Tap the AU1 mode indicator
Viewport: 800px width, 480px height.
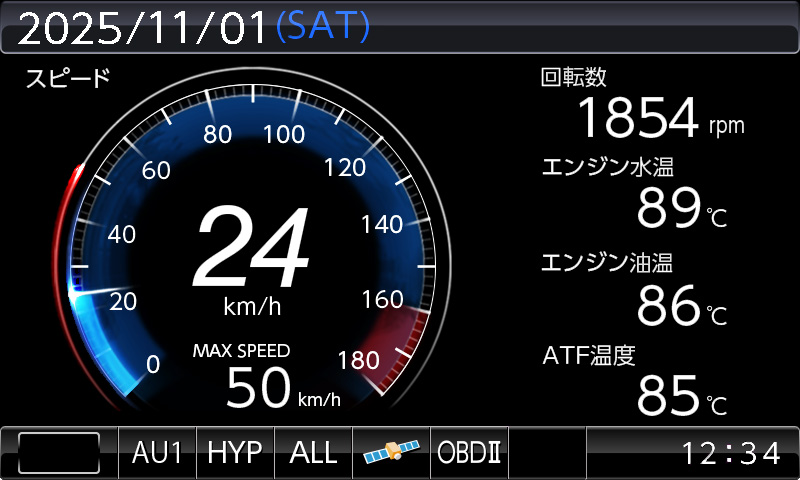click(157, 453)
